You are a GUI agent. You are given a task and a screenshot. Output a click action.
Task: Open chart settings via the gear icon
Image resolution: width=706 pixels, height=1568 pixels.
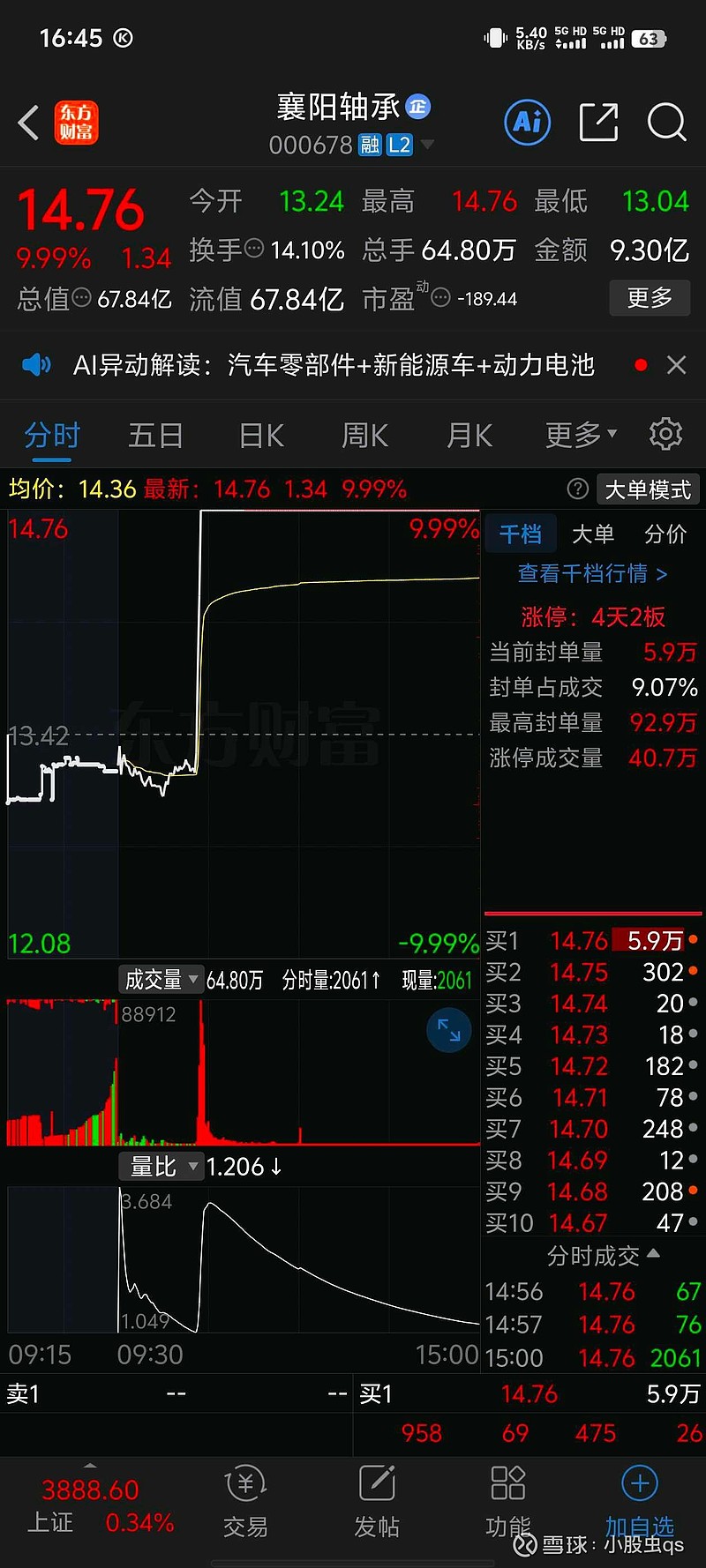[x=665, y=434]
